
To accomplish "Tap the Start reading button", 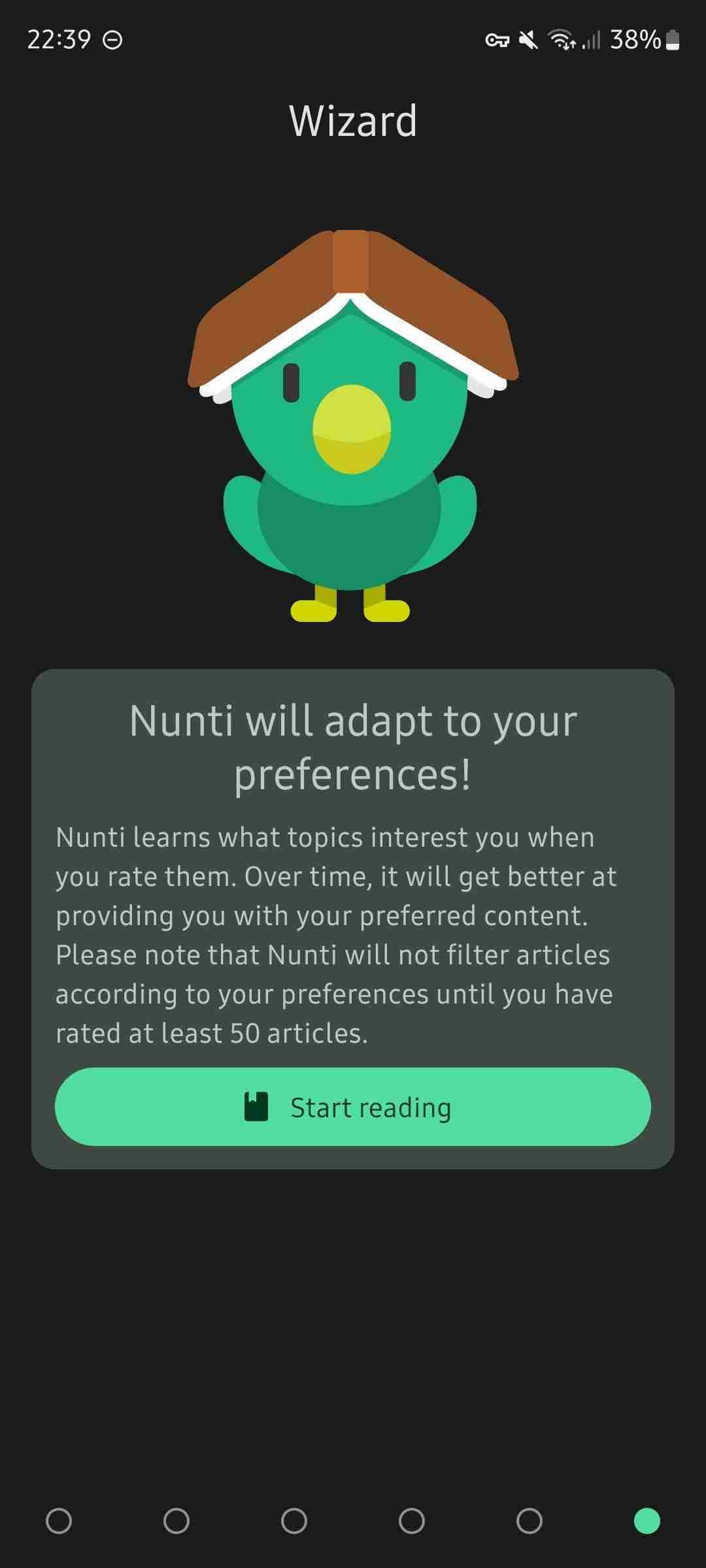I will [353, 1107].
